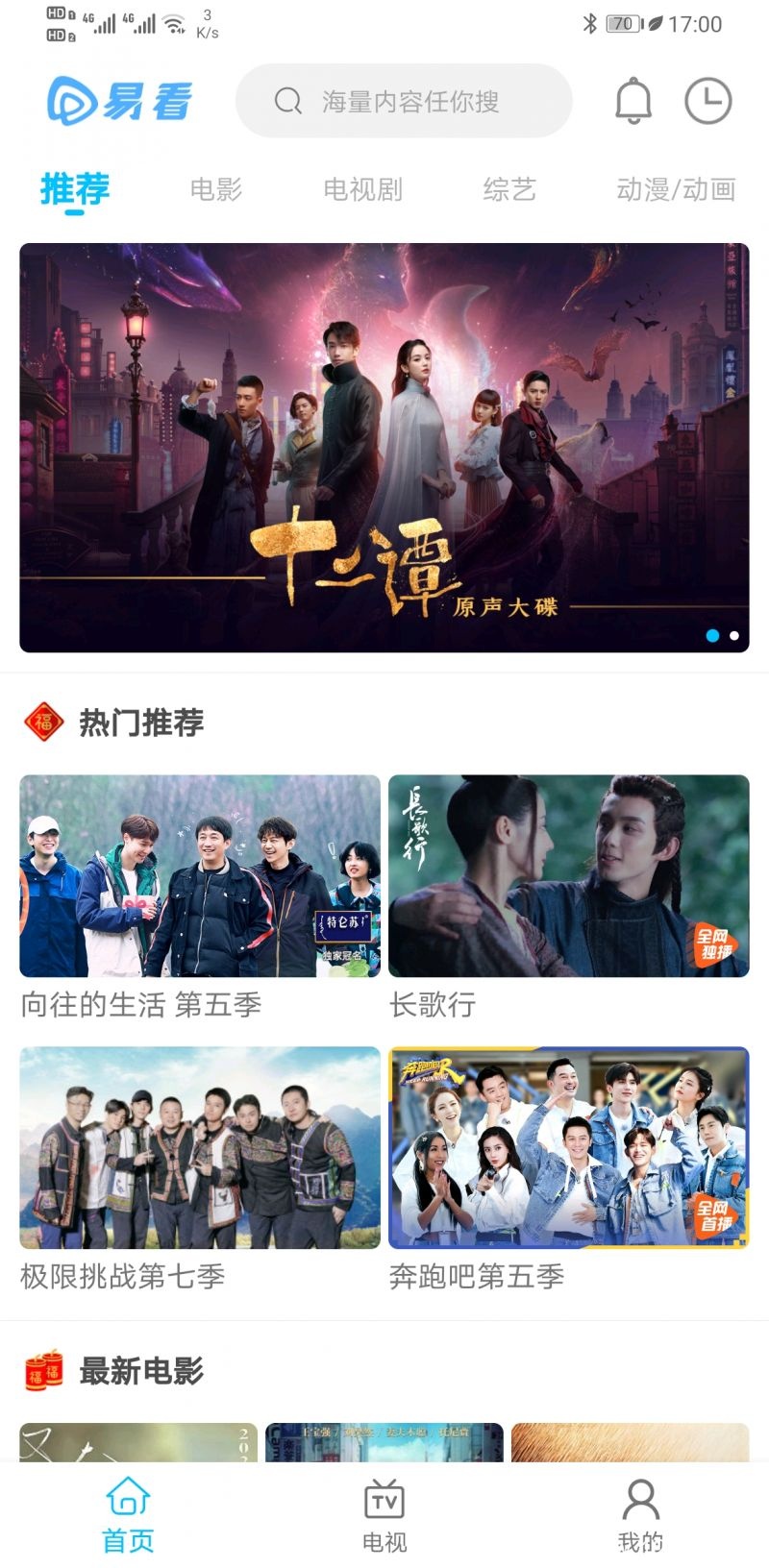Open the watch history clock icon

coord(707,101)
